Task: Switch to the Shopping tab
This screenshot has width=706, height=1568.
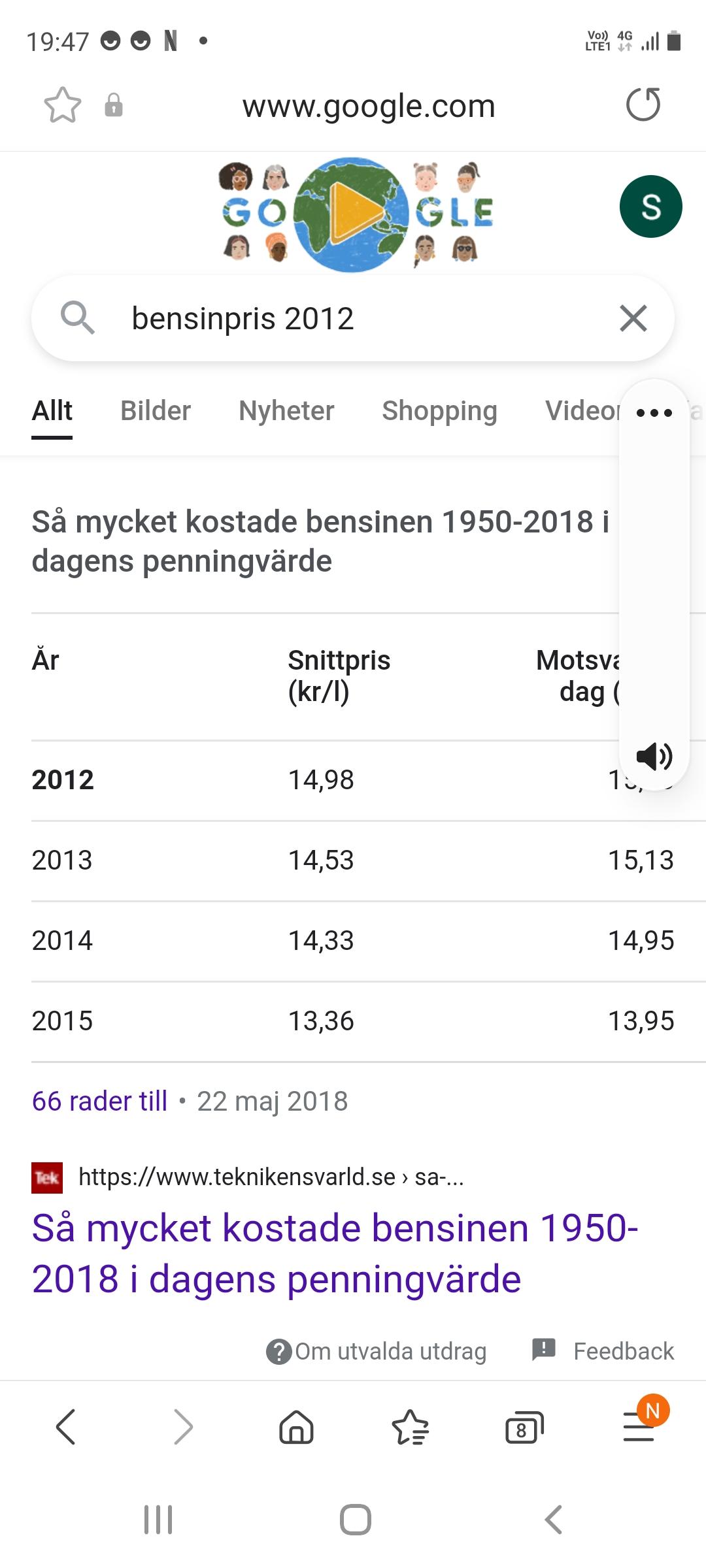Action: tap(439, 411)
